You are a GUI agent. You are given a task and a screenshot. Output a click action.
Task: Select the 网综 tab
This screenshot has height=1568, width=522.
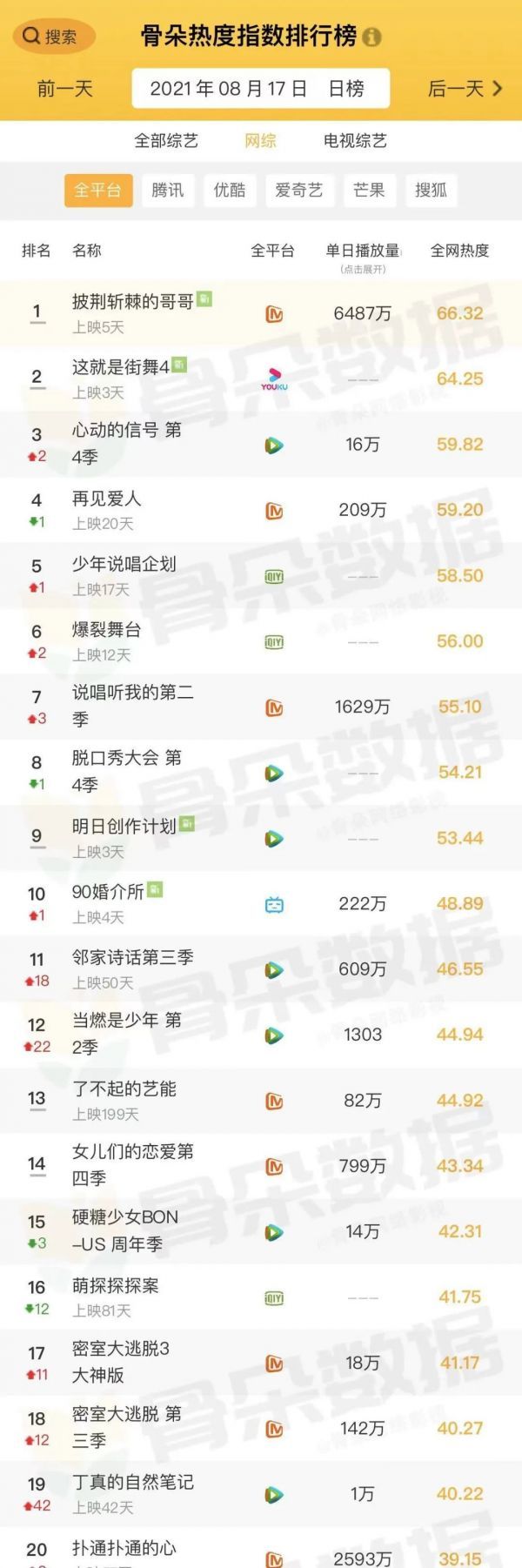pos(260,141)
